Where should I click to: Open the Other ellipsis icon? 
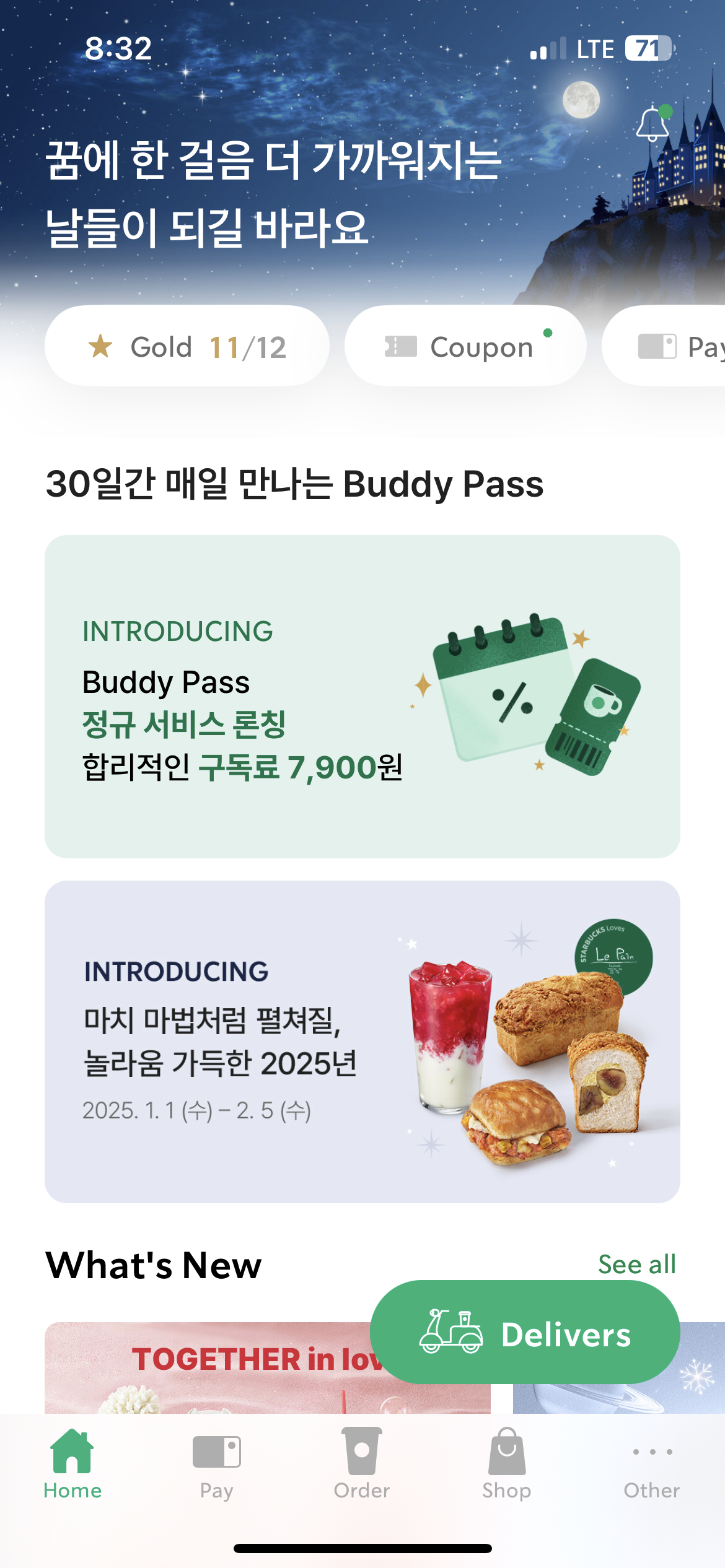tap(652, 1453)
